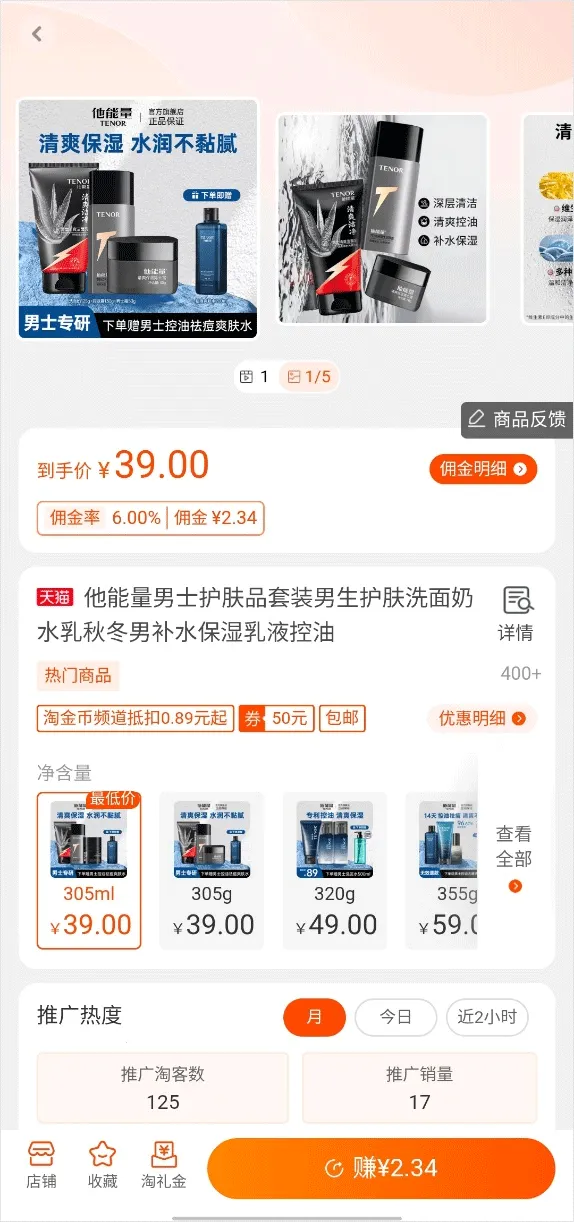Add product to 收藏 favorites
This screenshot has height=1222, width=574.
point(102,1166)
